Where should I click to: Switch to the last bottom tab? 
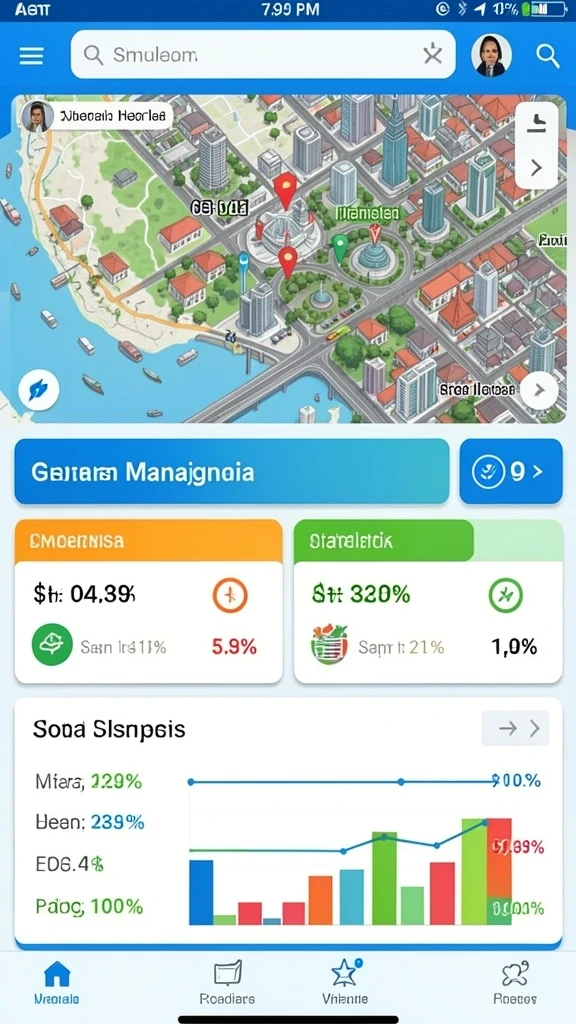coord(515,982)
